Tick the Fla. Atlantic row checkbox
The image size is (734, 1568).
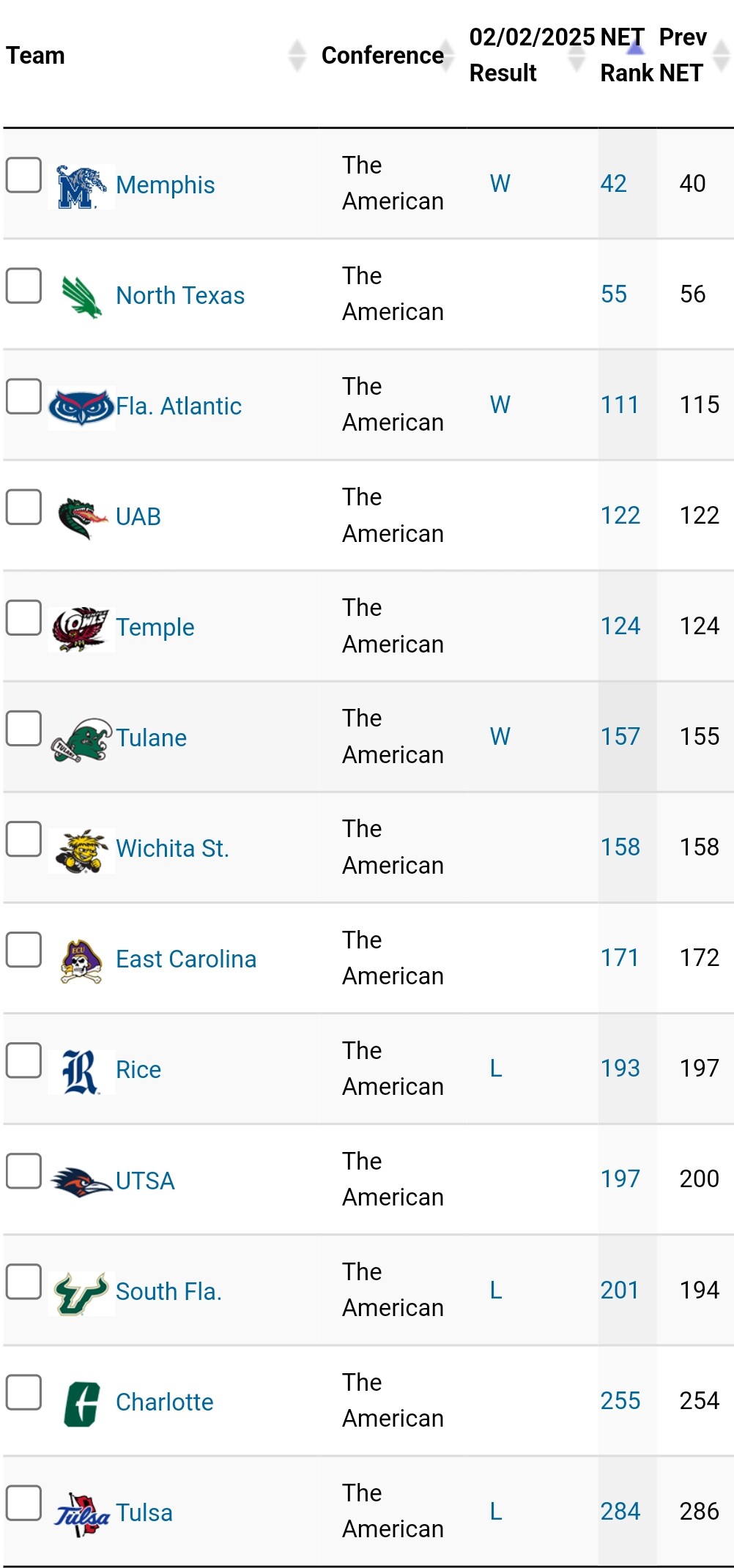[23, 396]
